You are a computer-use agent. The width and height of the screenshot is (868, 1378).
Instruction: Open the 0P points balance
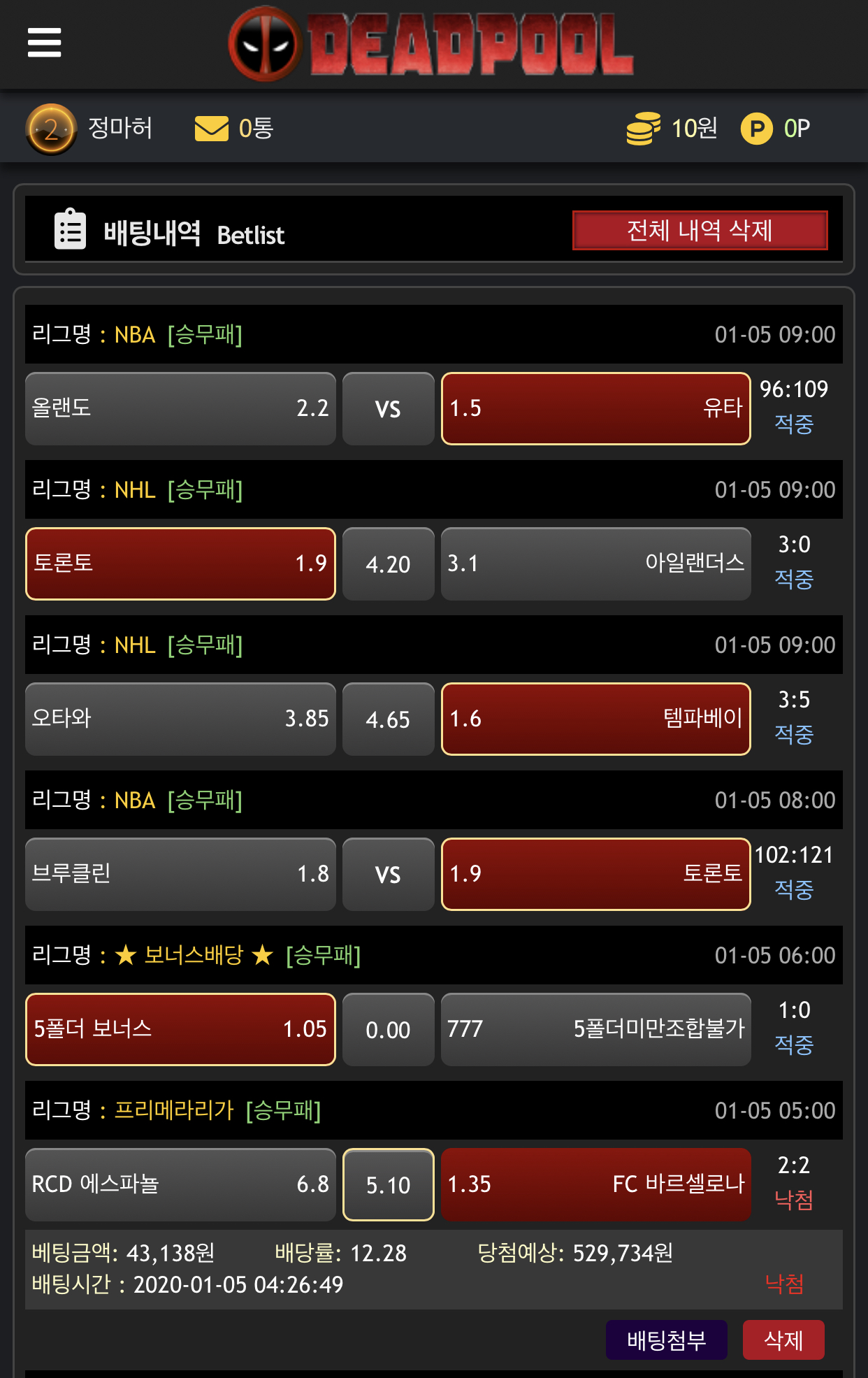click(776, 129)
